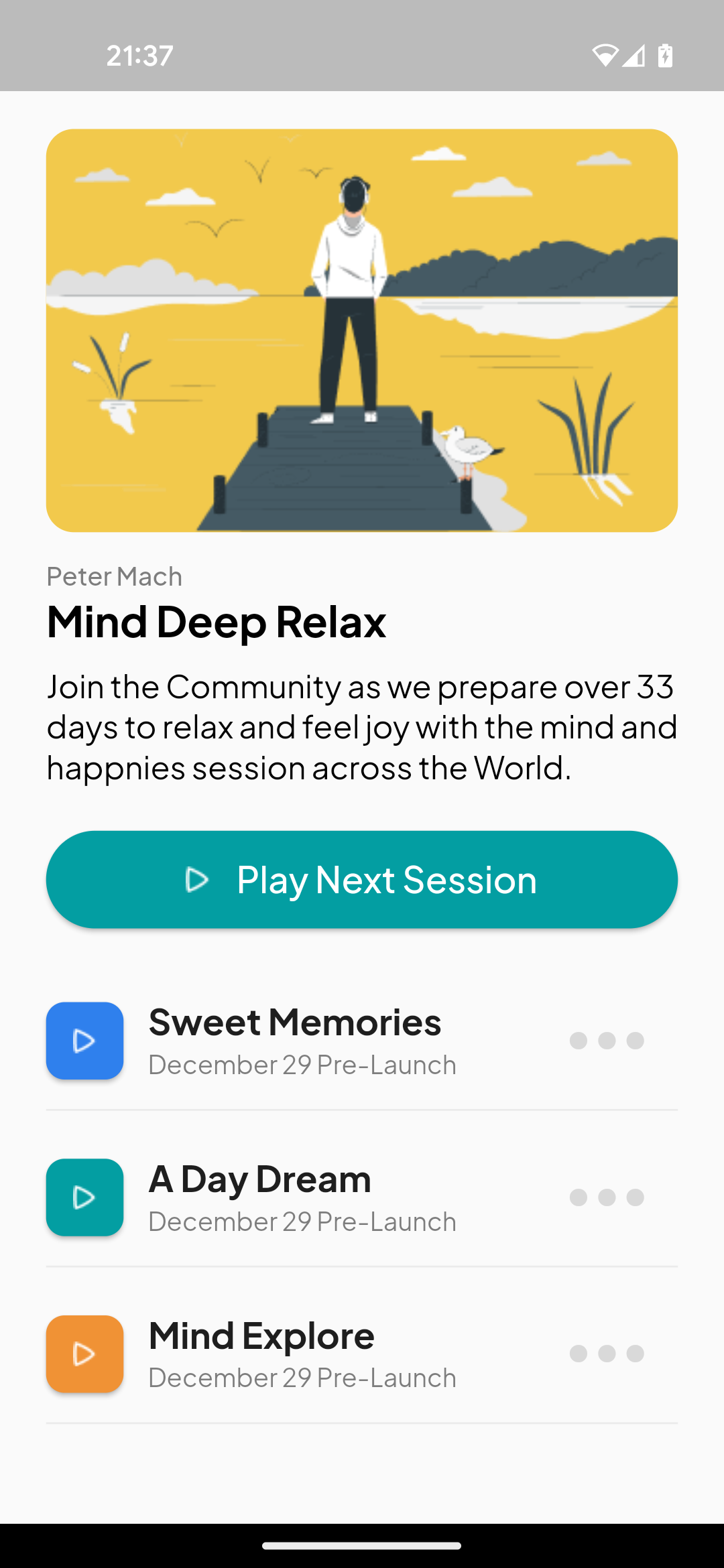Tap the Play Next Session button
Image resolution: width=724 pixels, height=1568 pixels.
pyautogui.click(x=362, y=879)
